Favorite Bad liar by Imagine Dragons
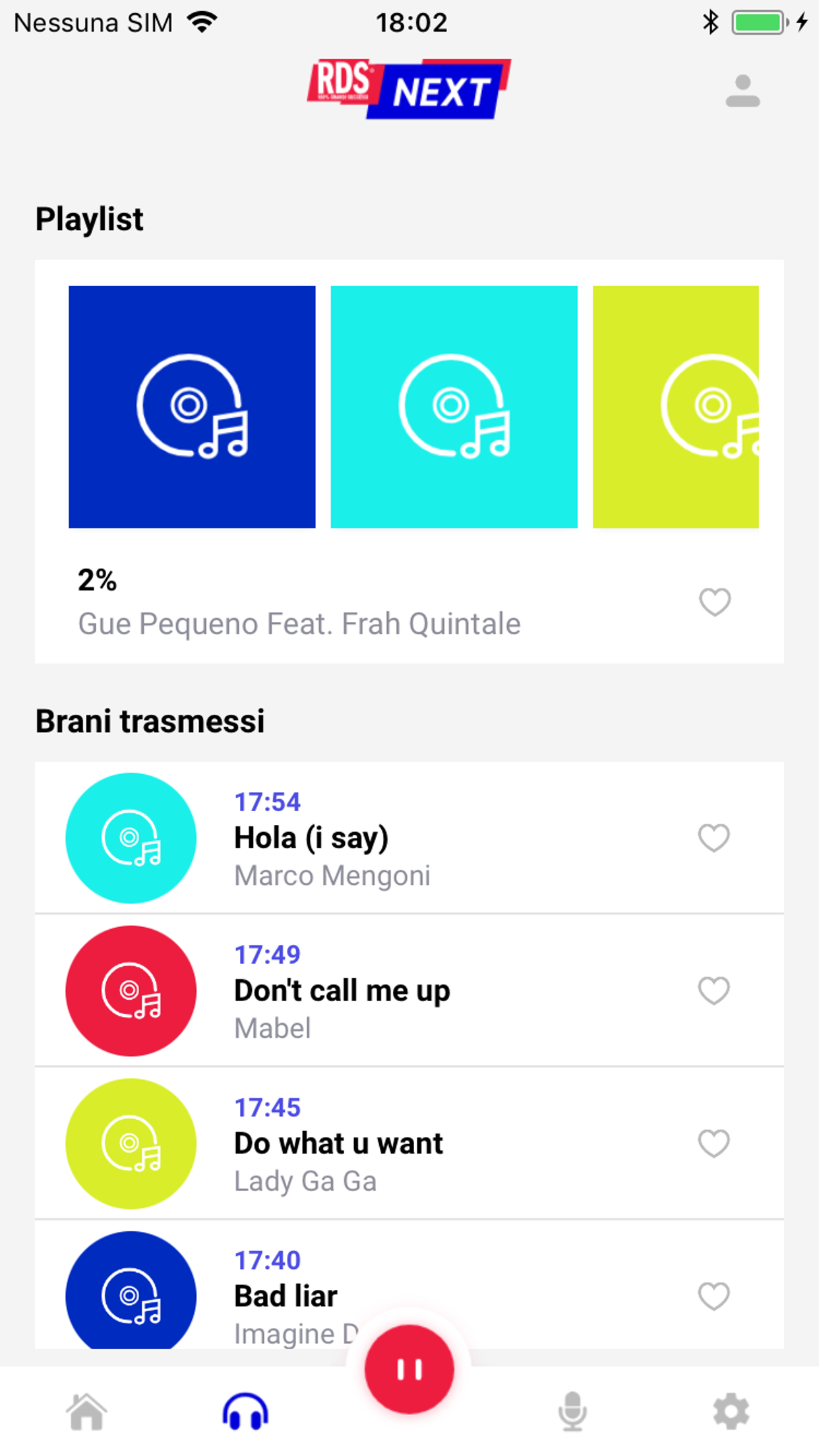The image size is (819, 1456). (713, 1297)
